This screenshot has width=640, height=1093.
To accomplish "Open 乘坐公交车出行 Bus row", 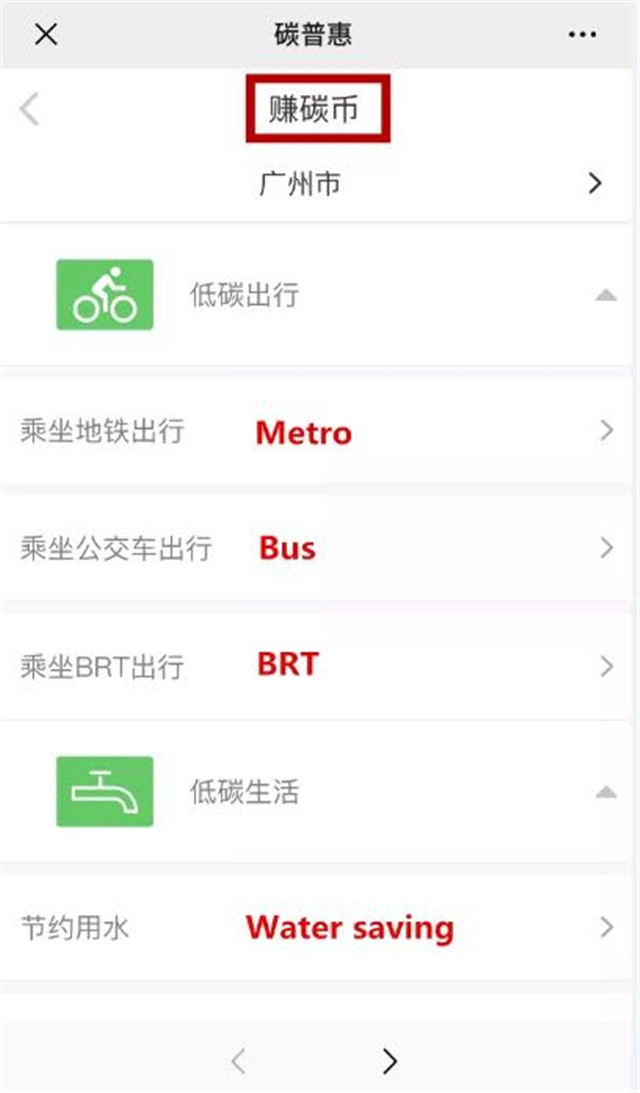I will [315, 548].
